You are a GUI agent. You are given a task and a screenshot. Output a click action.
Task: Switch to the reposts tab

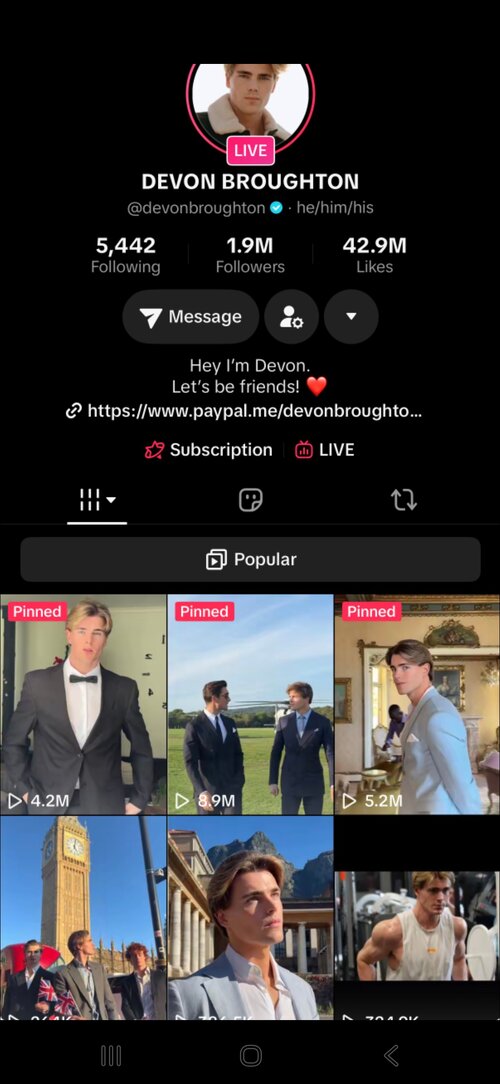click(x=404, y=499)
